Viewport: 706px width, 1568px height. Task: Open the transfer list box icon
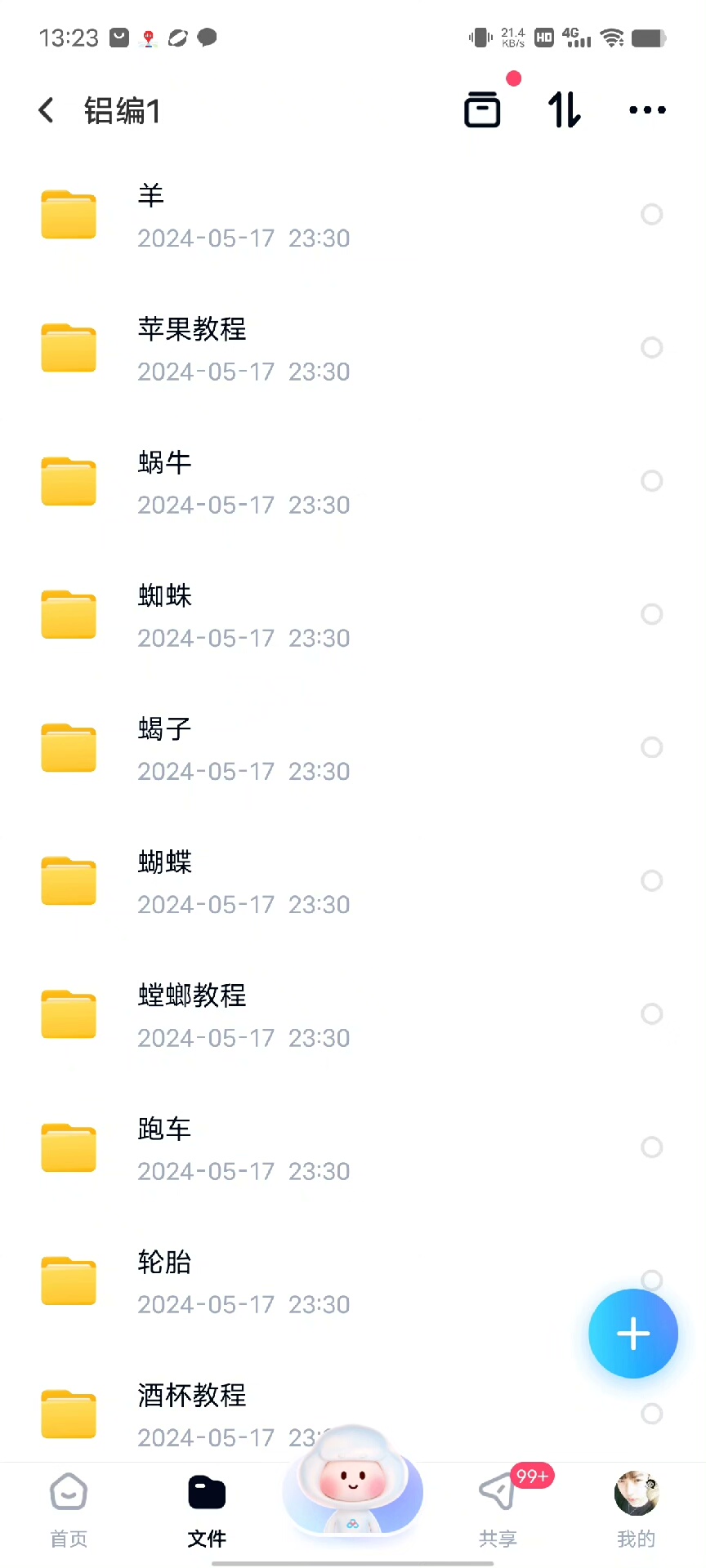[x=482, y=109]
